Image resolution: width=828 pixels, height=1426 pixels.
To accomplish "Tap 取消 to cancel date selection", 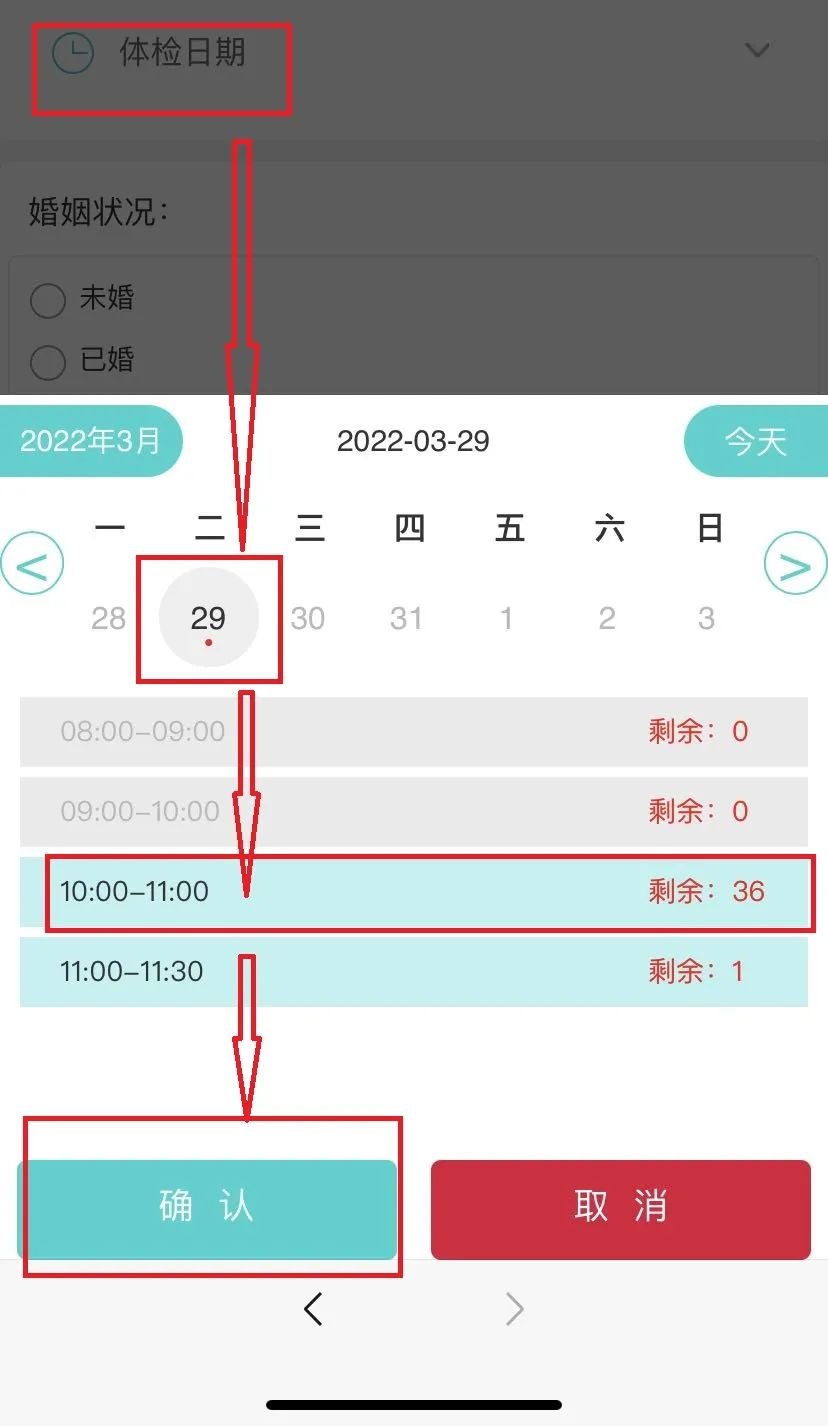I will [620, 1208].
